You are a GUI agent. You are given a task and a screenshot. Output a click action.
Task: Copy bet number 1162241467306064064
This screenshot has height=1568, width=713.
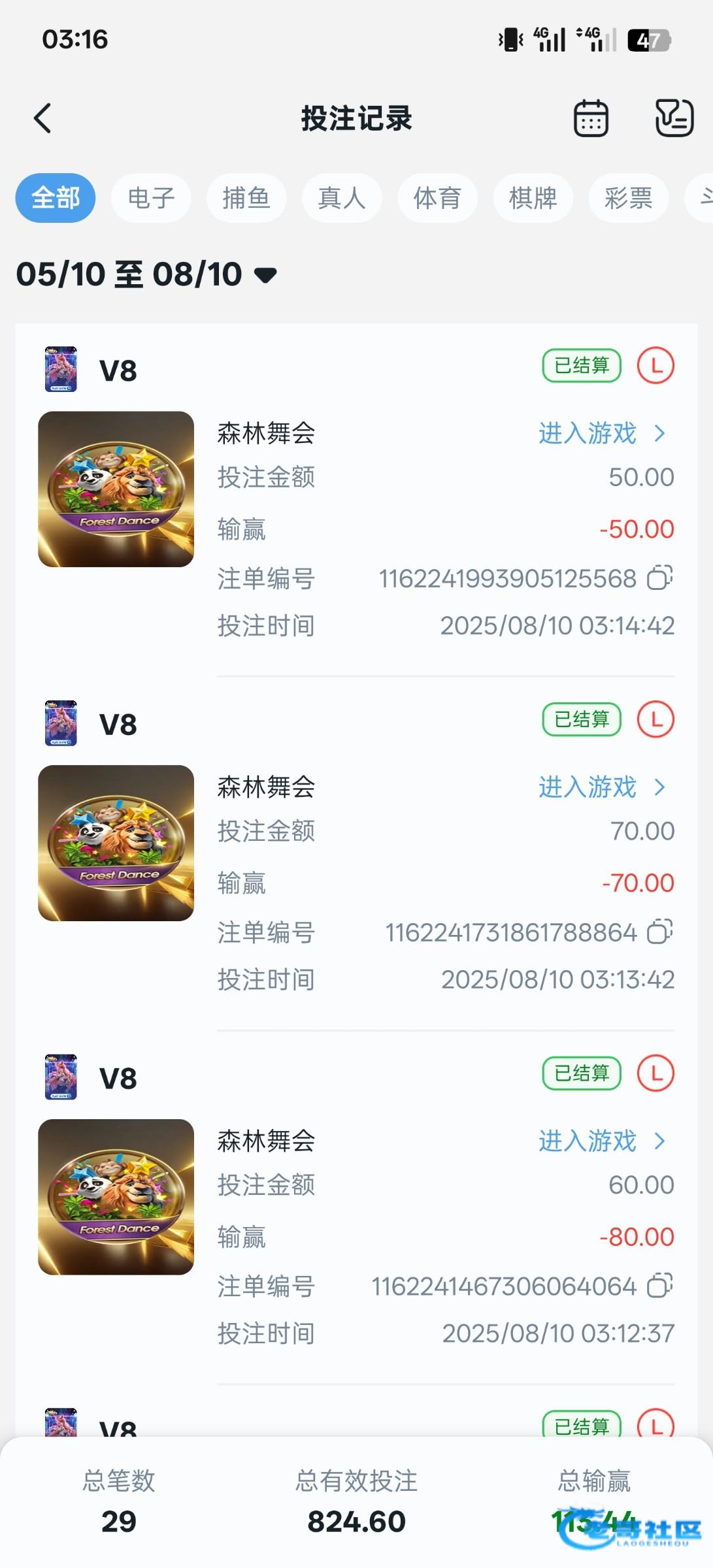[x=659, y=1286]
